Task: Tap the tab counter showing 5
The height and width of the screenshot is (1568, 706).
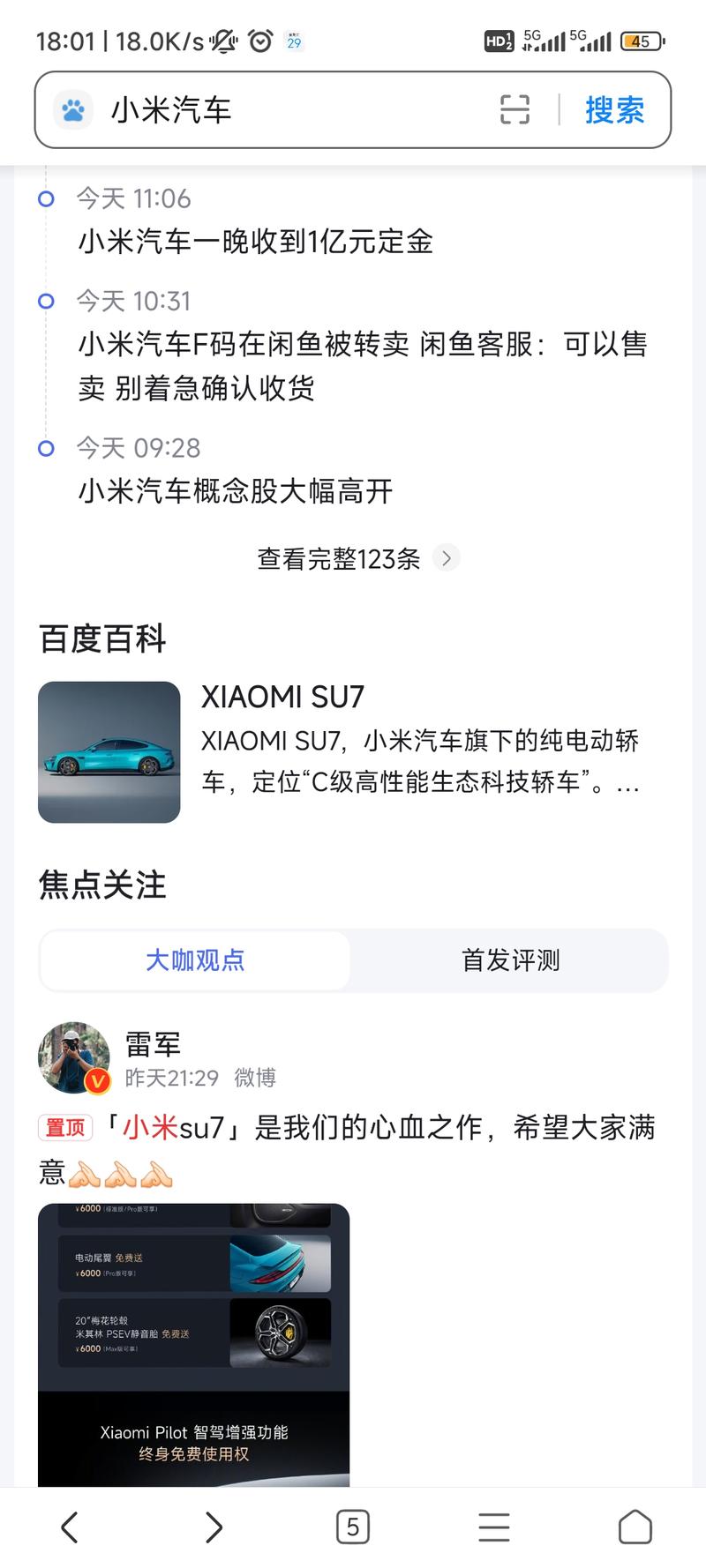Action: point(353,1527)
